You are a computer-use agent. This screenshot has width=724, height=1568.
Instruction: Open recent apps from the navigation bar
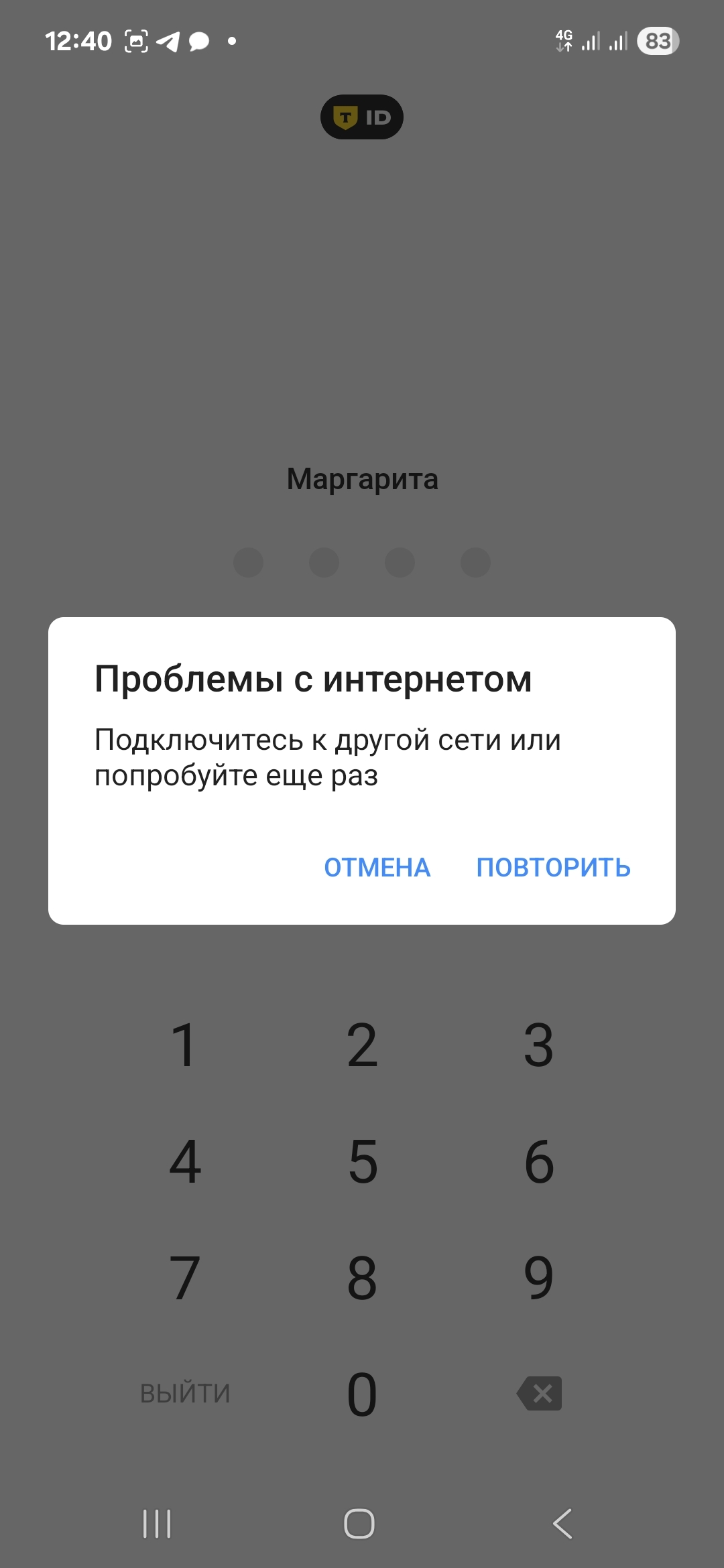[x=157, y=1524]
